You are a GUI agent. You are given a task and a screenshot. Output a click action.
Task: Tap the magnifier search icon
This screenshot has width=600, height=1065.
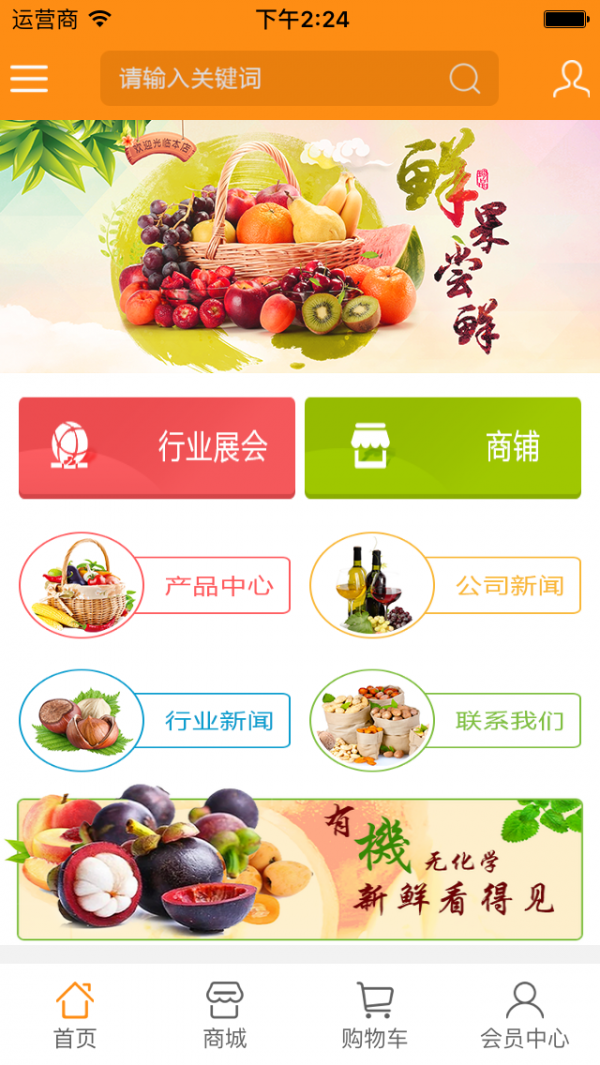(x=464, y=78)
